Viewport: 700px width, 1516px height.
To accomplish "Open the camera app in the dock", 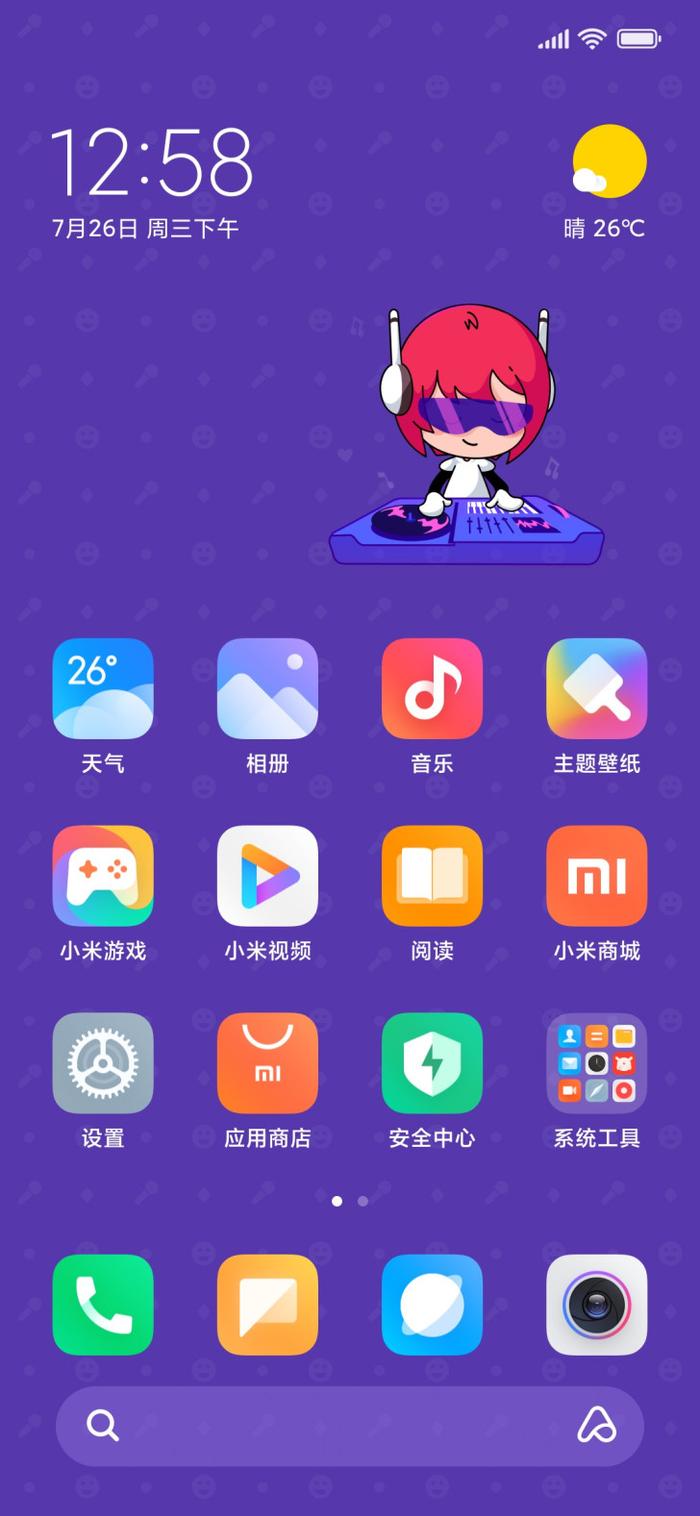I will 596,1304.
